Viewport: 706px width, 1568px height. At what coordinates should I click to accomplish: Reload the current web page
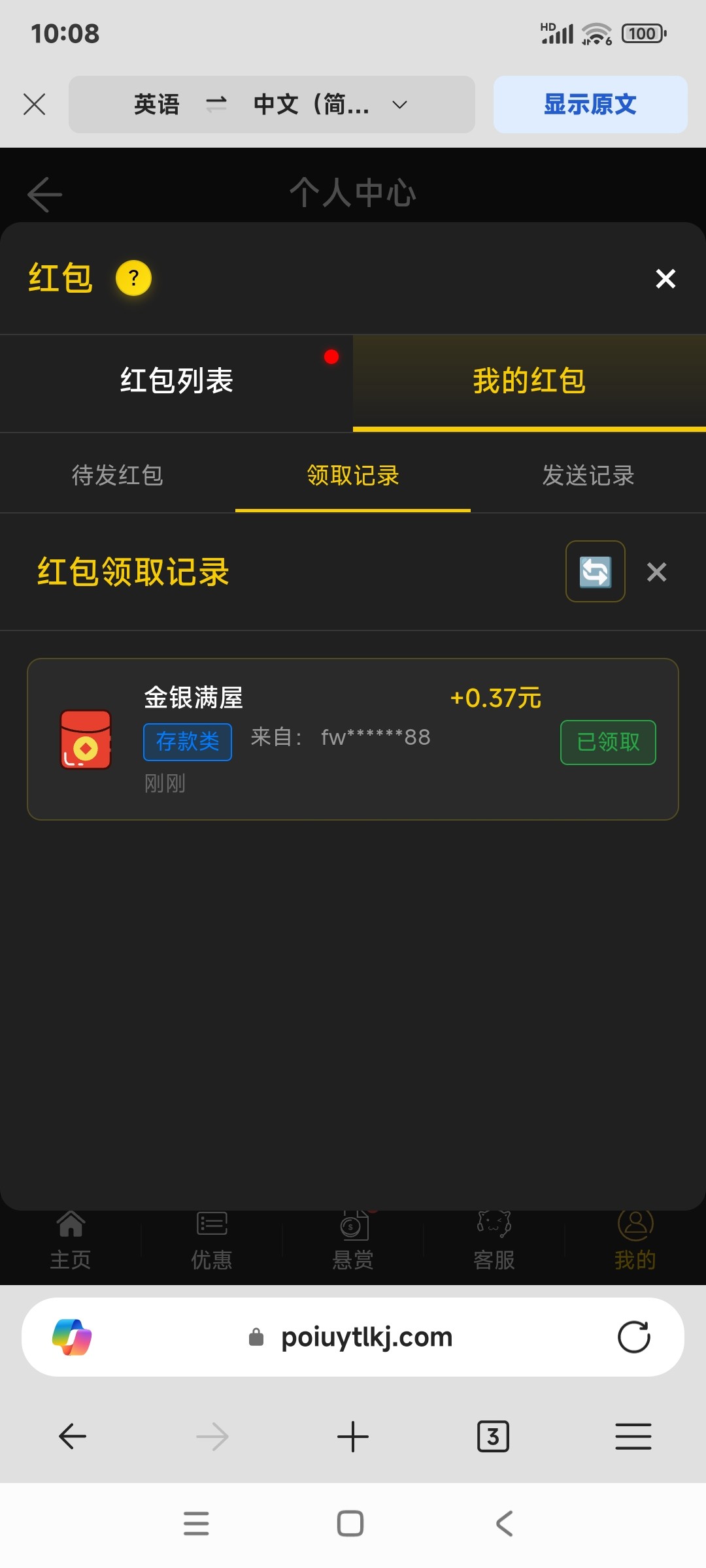tap(633, 1337)
